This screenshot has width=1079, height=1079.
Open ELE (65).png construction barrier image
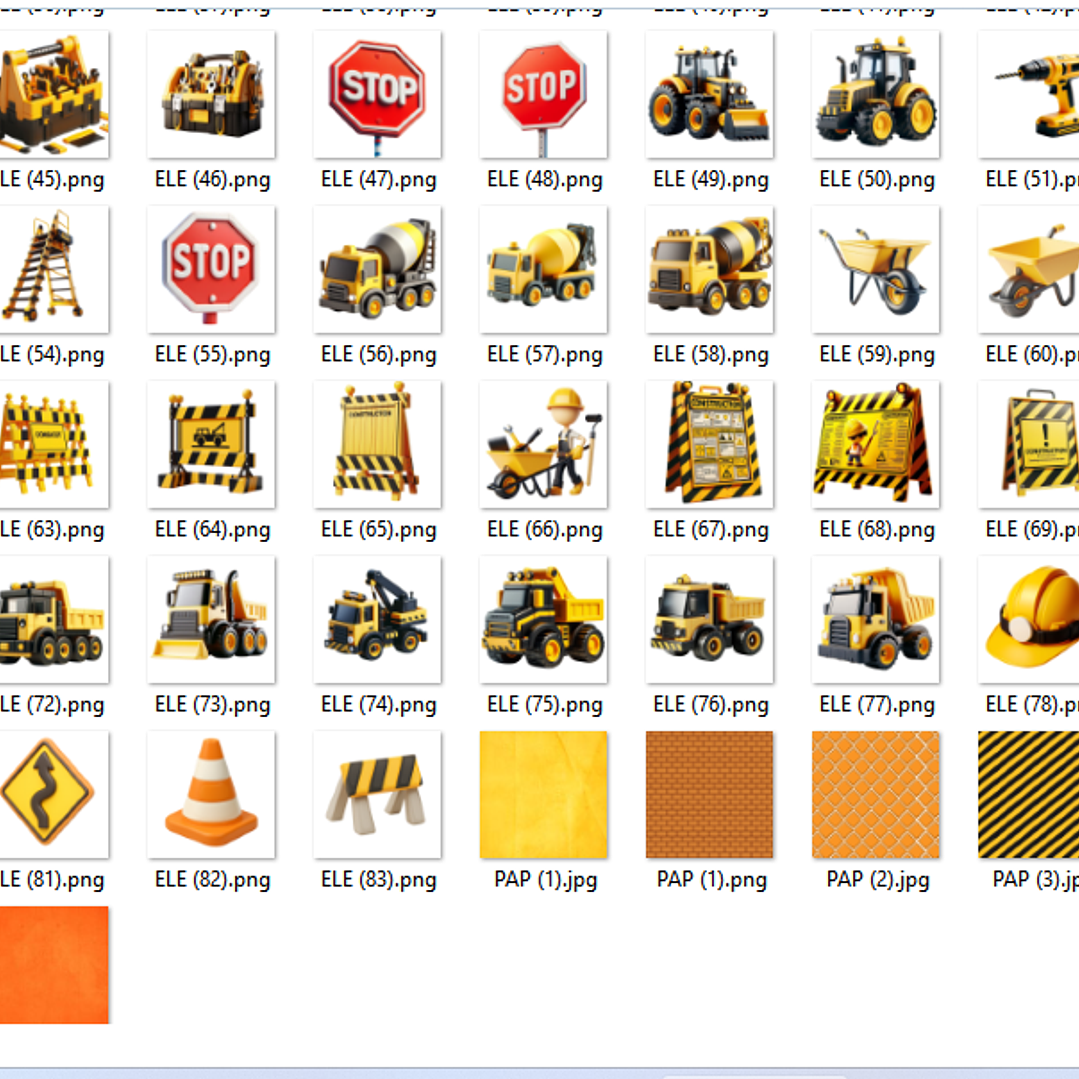(x=377, y=444)
